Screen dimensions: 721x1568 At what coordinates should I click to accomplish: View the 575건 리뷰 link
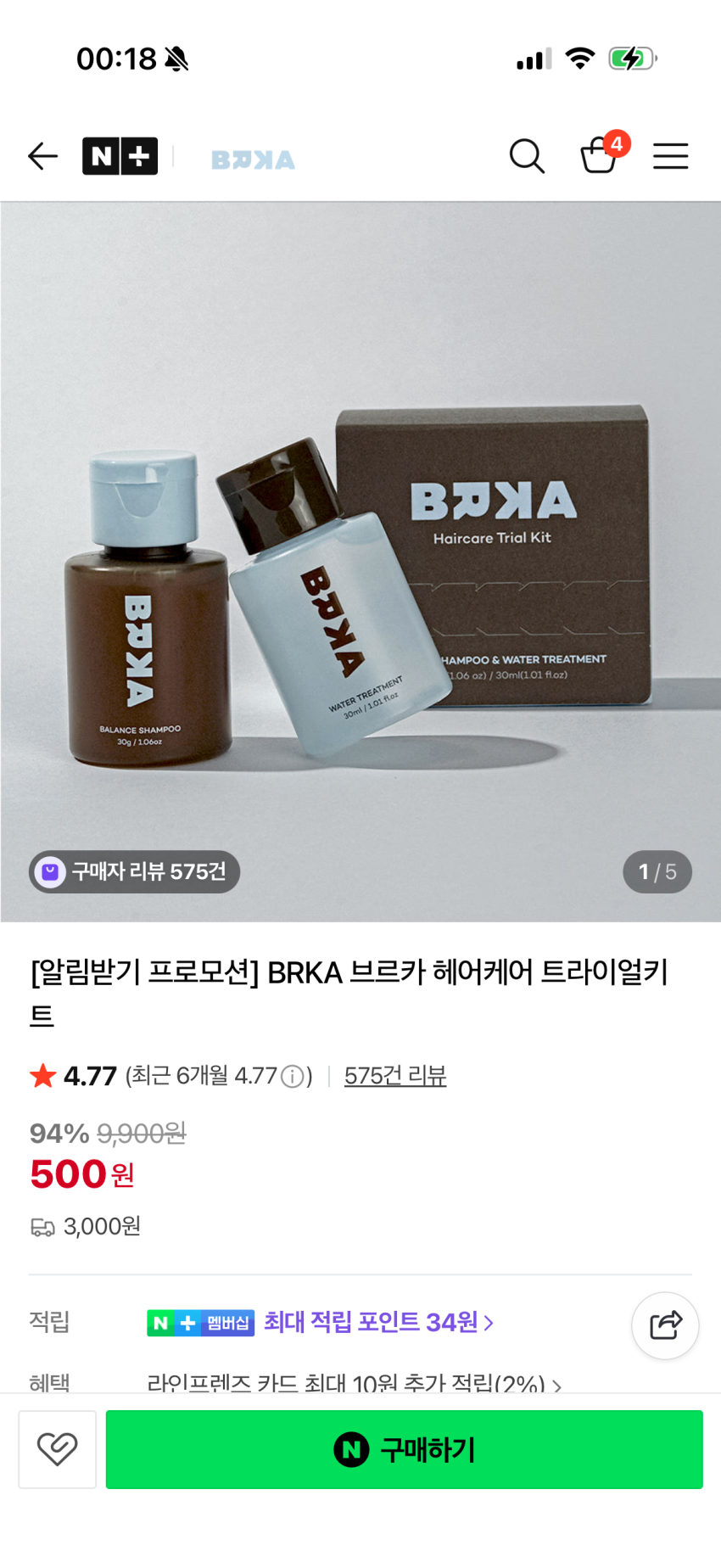pyautogui.click(x=395, y=1076)
